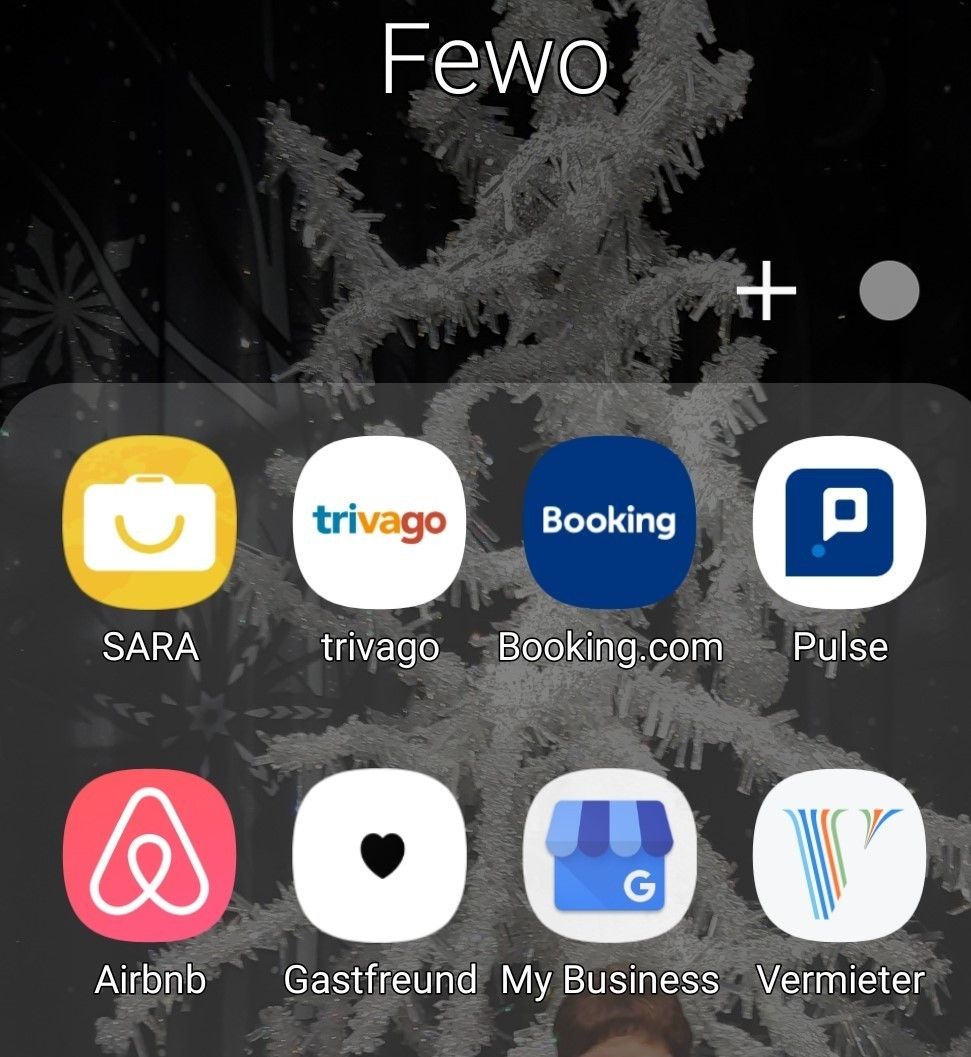Launch the trivago app

click(x=380, y=522)
